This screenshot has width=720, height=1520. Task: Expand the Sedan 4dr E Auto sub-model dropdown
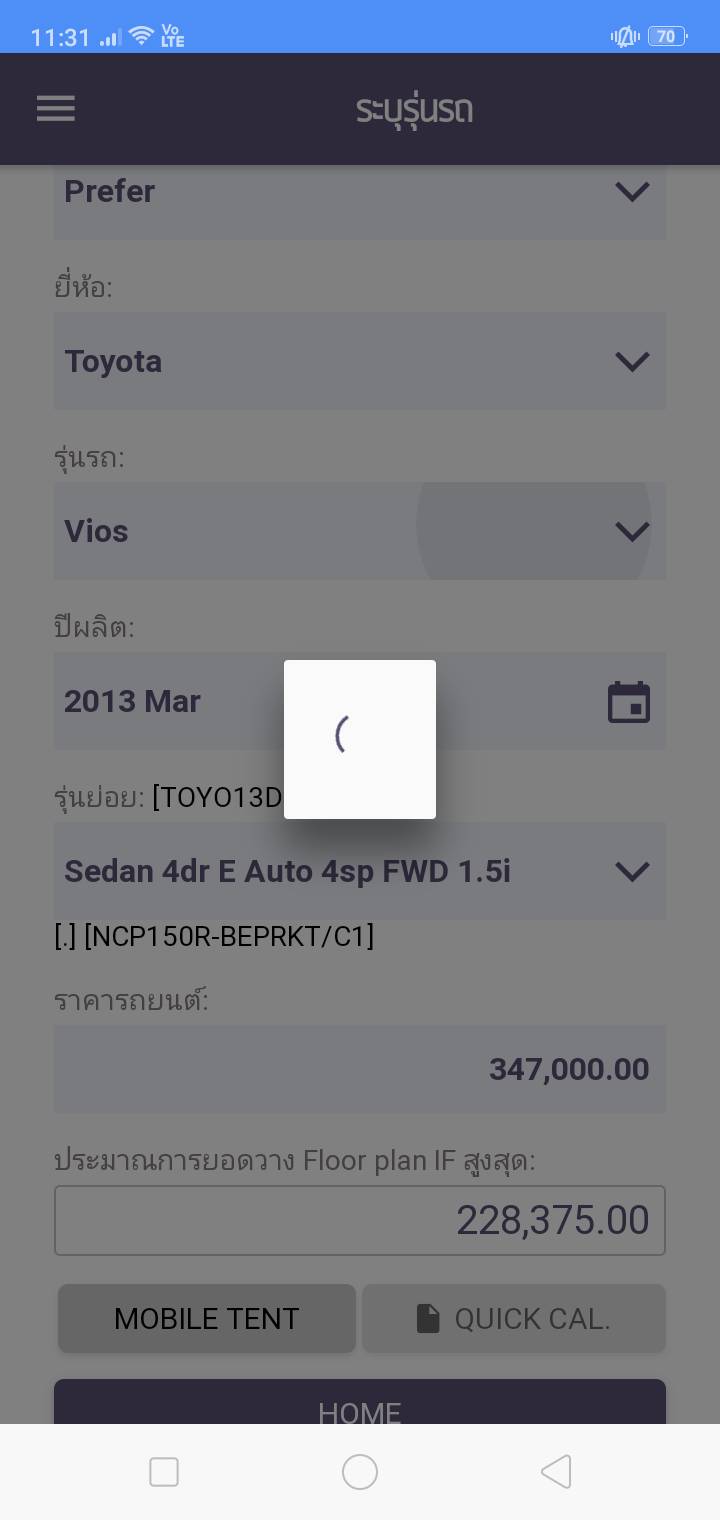pyautogui.click(x=359, y=871)
